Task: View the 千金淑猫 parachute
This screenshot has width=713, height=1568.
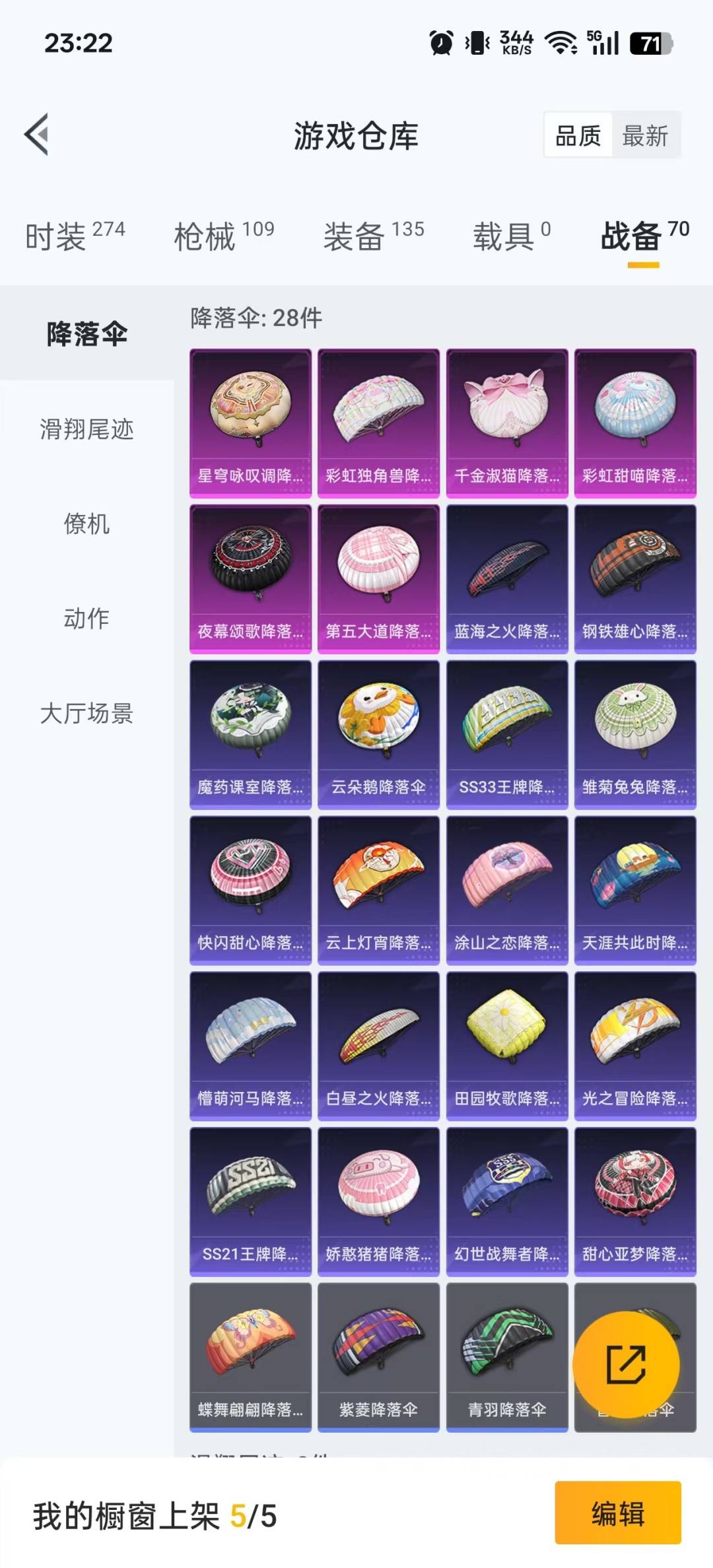Action: (507, 423)
